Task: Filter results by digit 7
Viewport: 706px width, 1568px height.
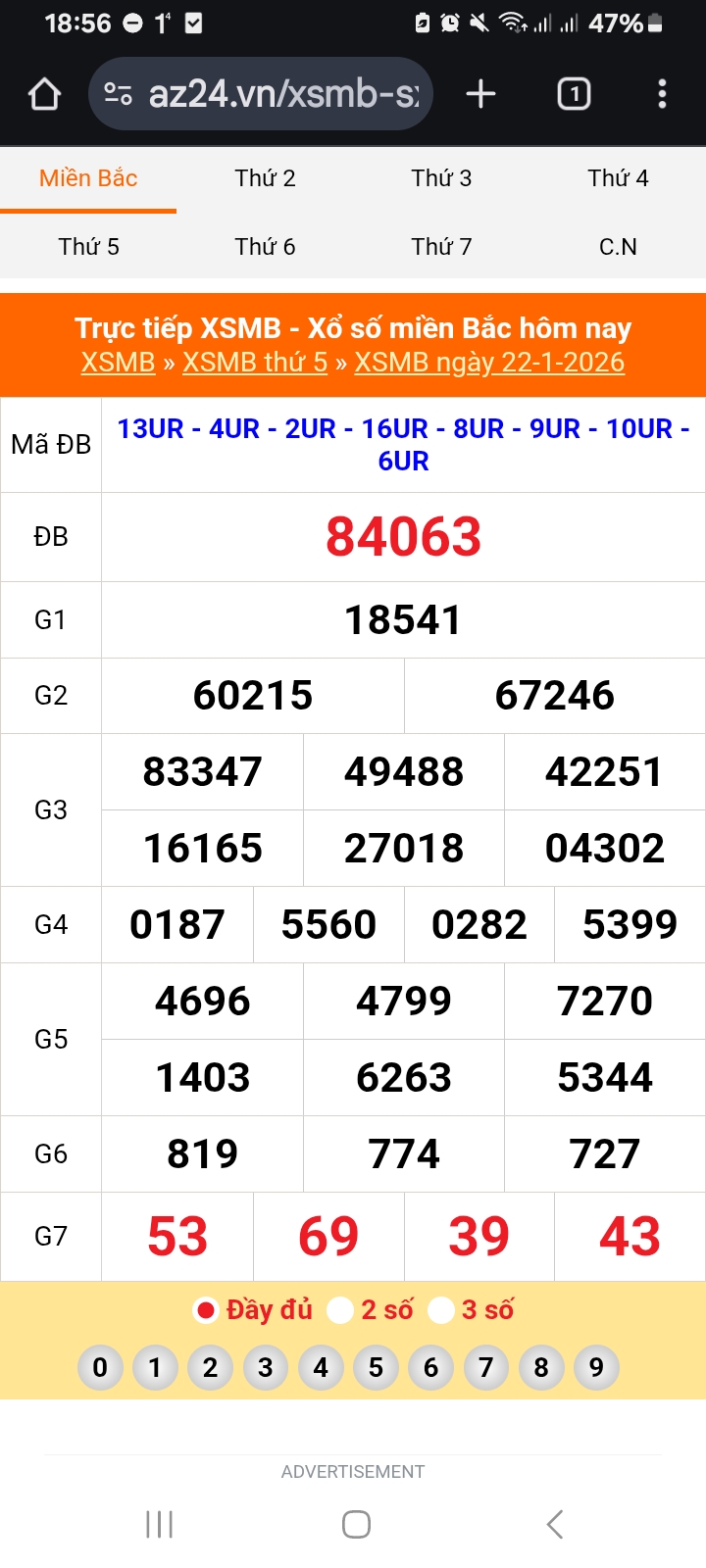Action: pos(486,1368)
